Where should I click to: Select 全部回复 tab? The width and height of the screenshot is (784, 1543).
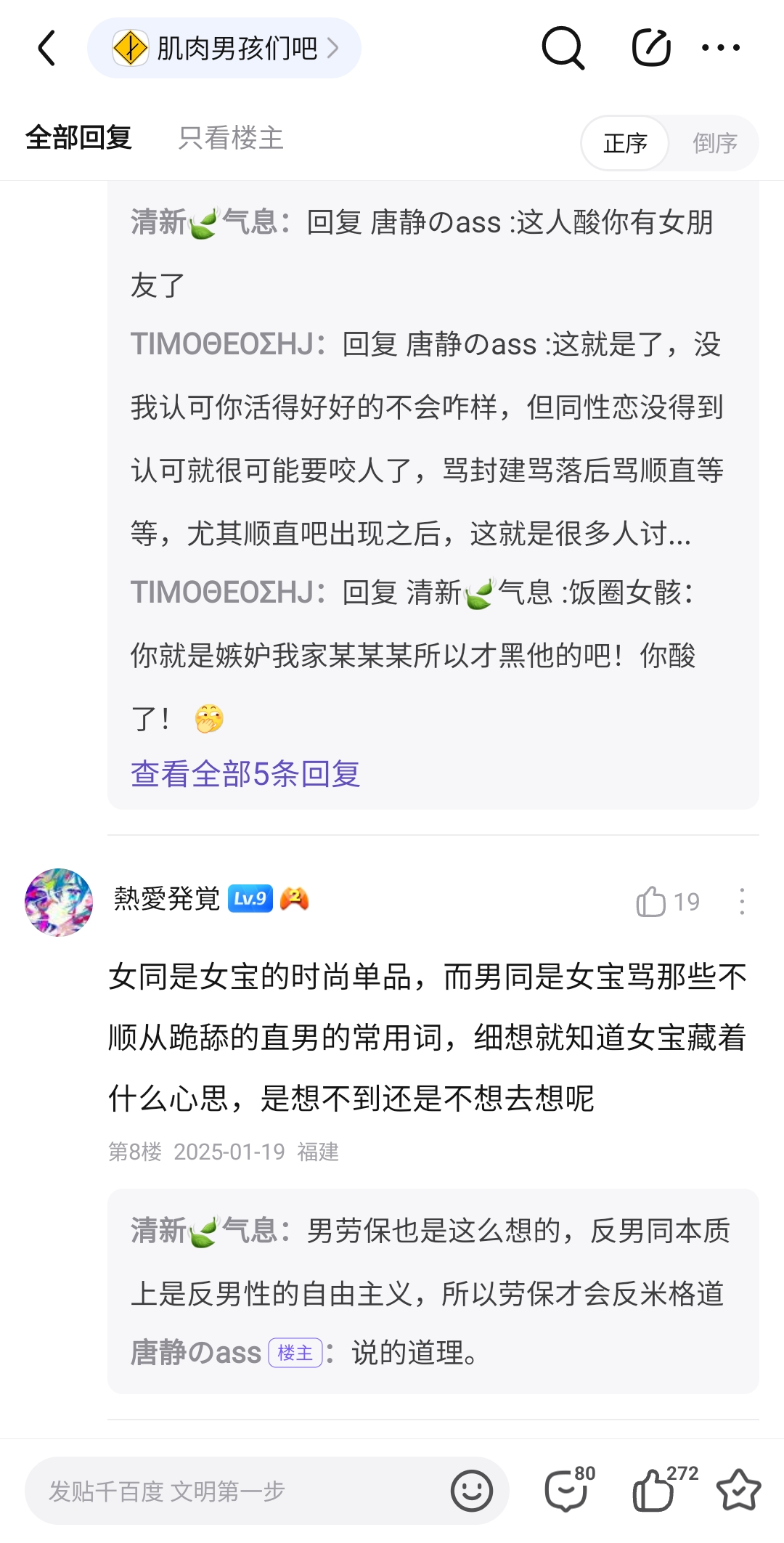[x=78, y=138]
